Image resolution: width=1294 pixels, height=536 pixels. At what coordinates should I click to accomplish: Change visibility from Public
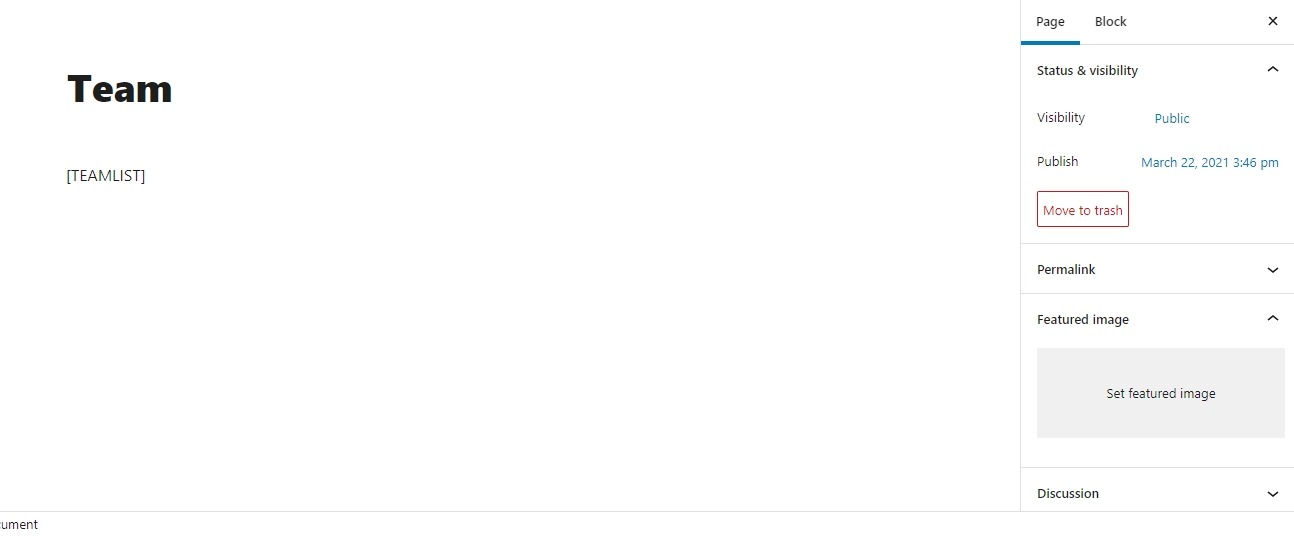pyautogui.click(x=1171, y=118)
